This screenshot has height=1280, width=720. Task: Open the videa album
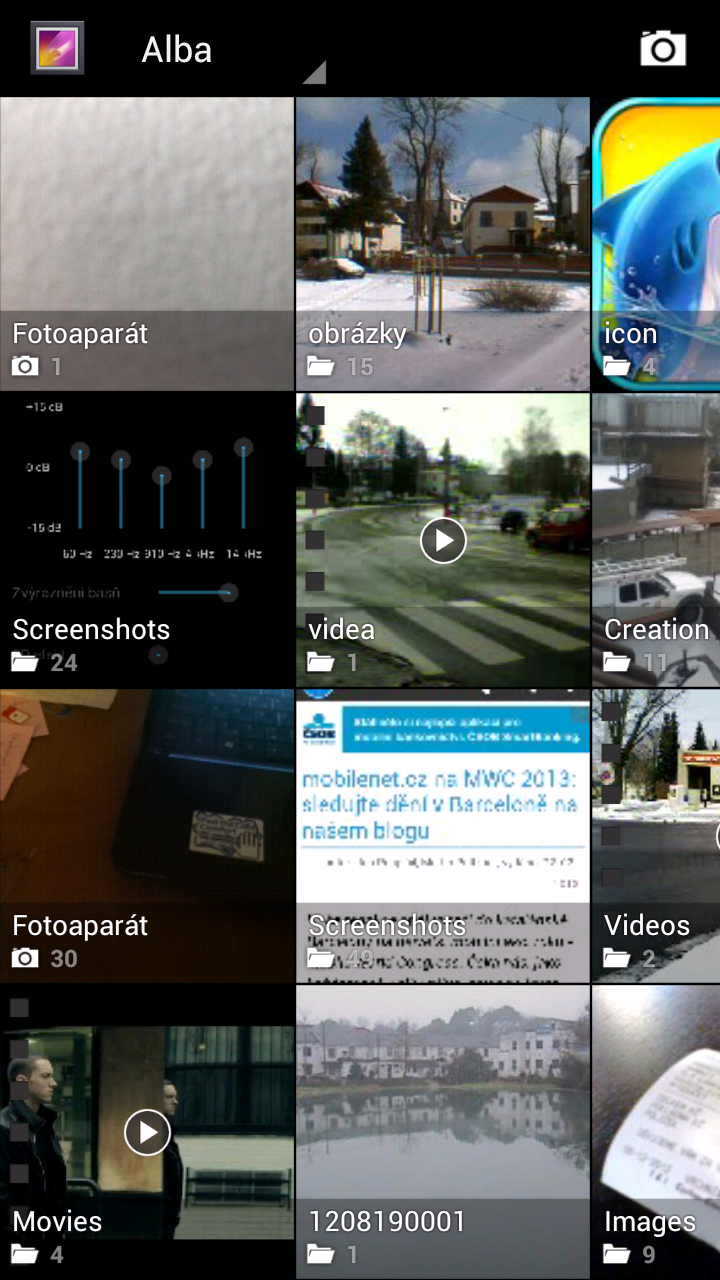443,540
